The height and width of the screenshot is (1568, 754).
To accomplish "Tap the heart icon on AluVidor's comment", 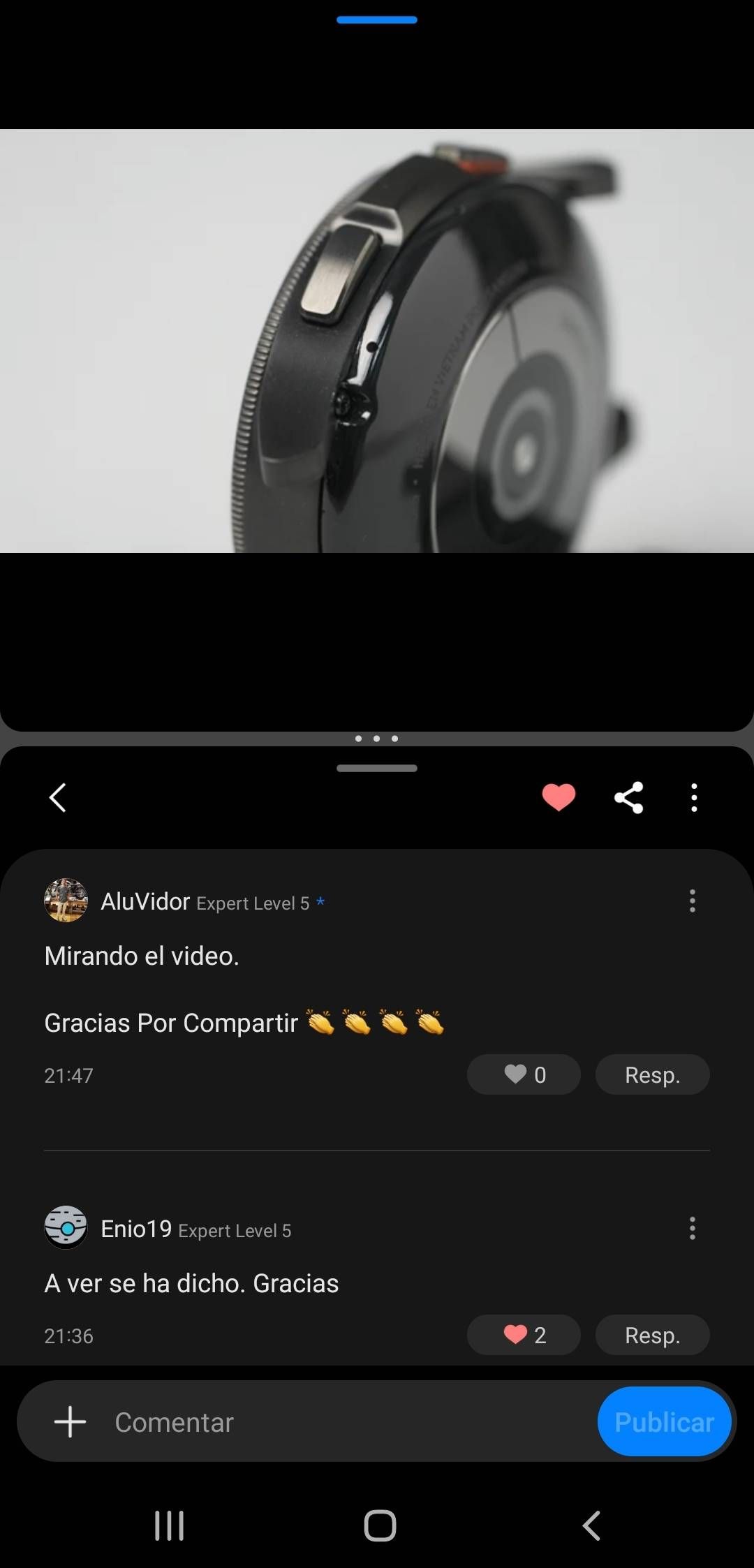I will coord(523,1074).
